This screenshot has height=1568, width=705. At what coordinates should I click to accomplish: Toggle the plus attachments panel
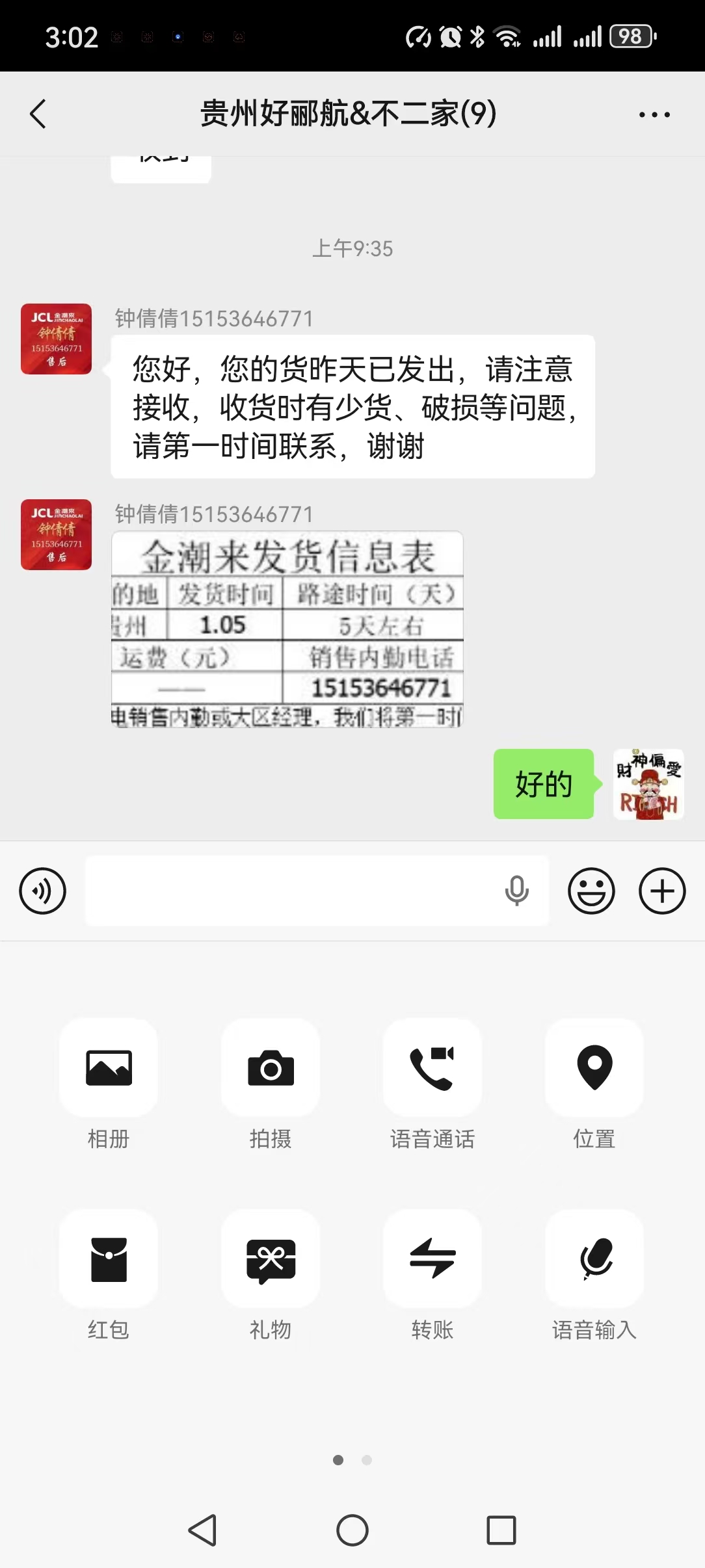pyautogui.click(x=662, y=891)
